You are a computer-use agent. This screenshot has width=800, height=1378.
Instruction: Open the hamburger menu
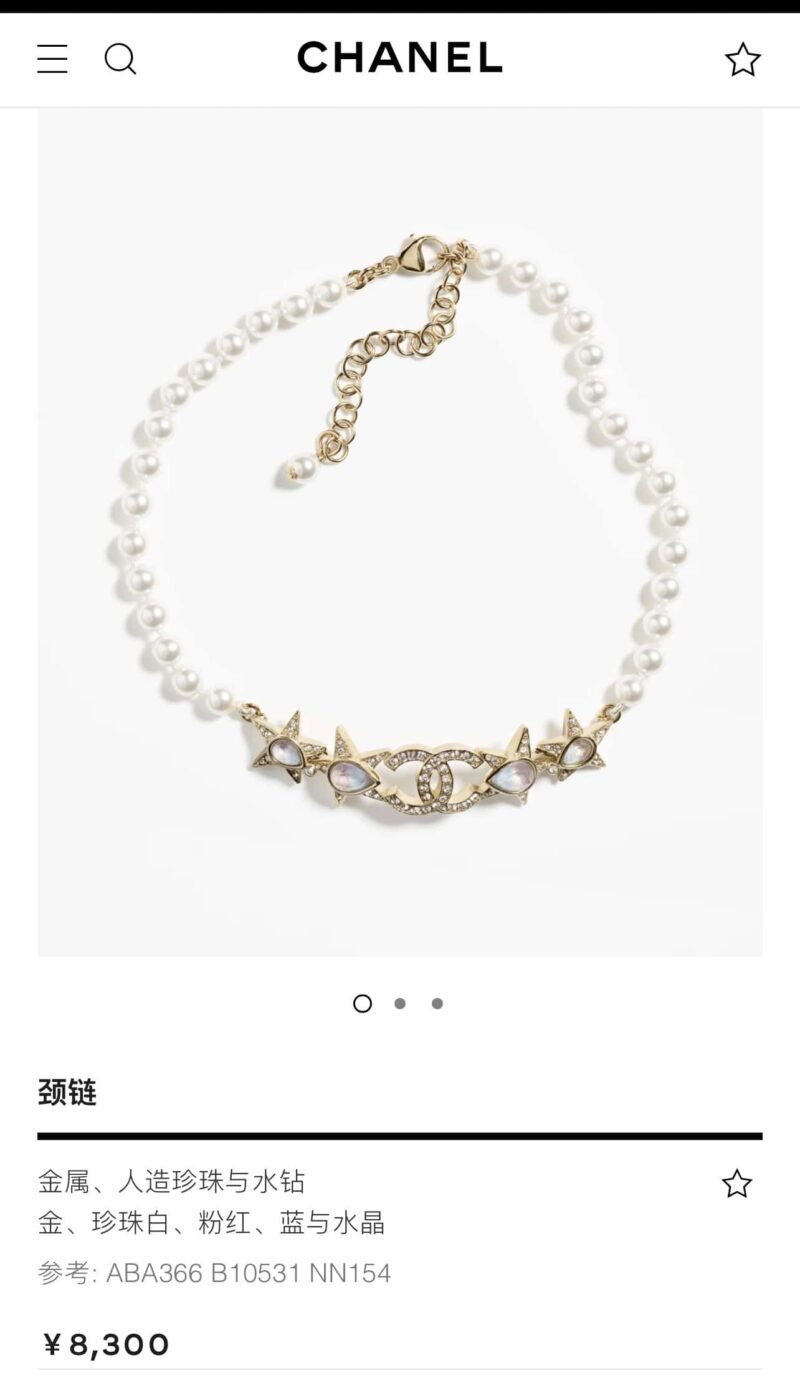pos(52,59)
